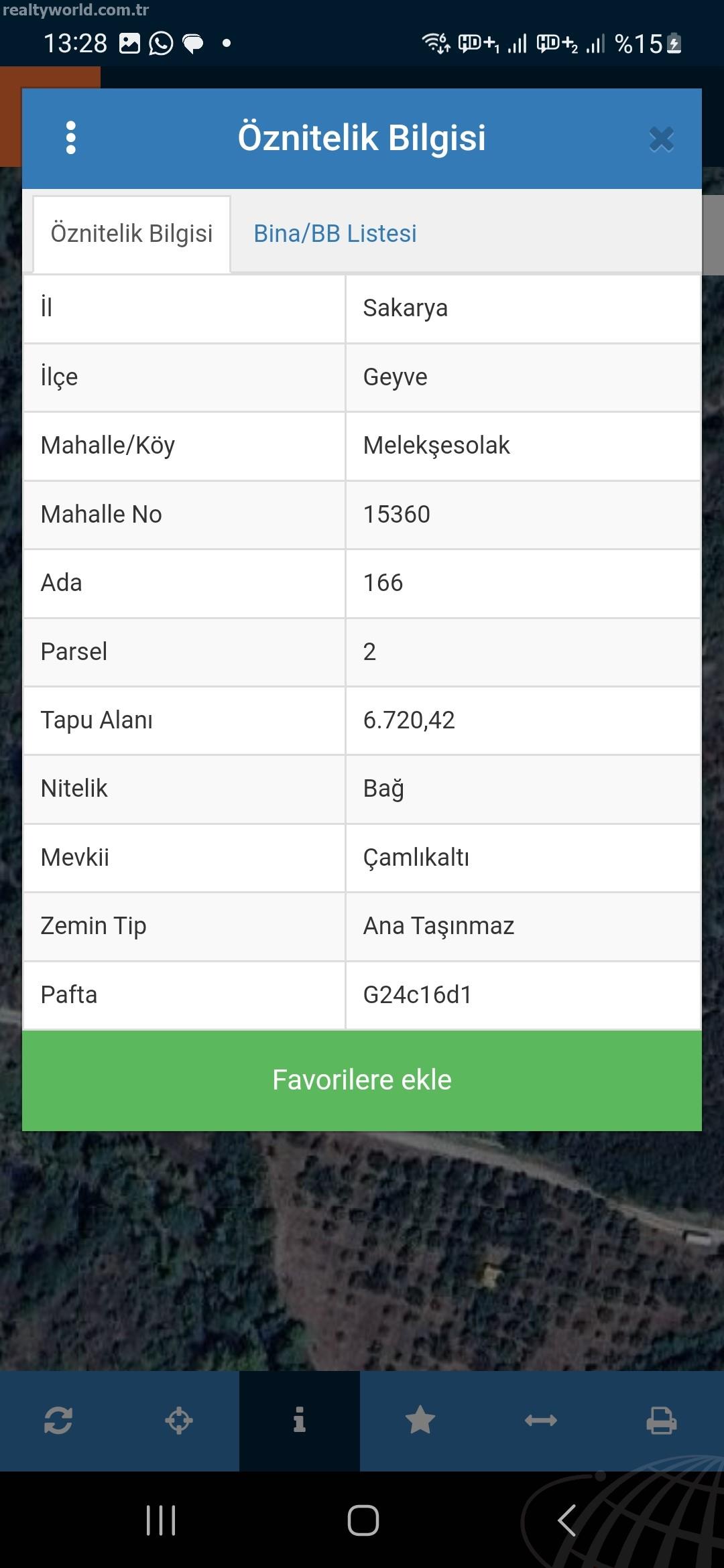The width and height of the screenshot is (724, 1568).
Task: Tap the crosshair location icon
Action: (x=179, y=1421)
